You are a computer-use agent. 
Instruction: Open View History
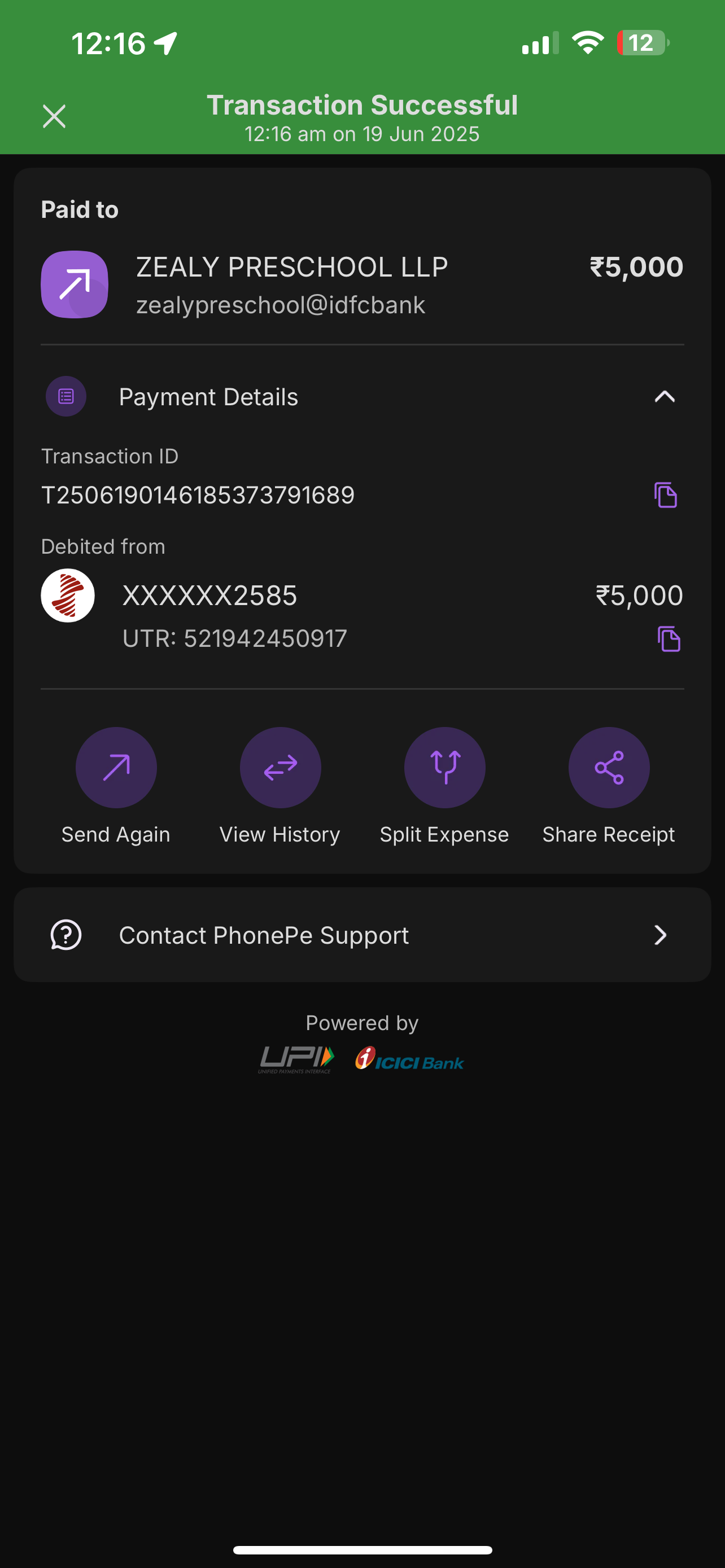280,768
